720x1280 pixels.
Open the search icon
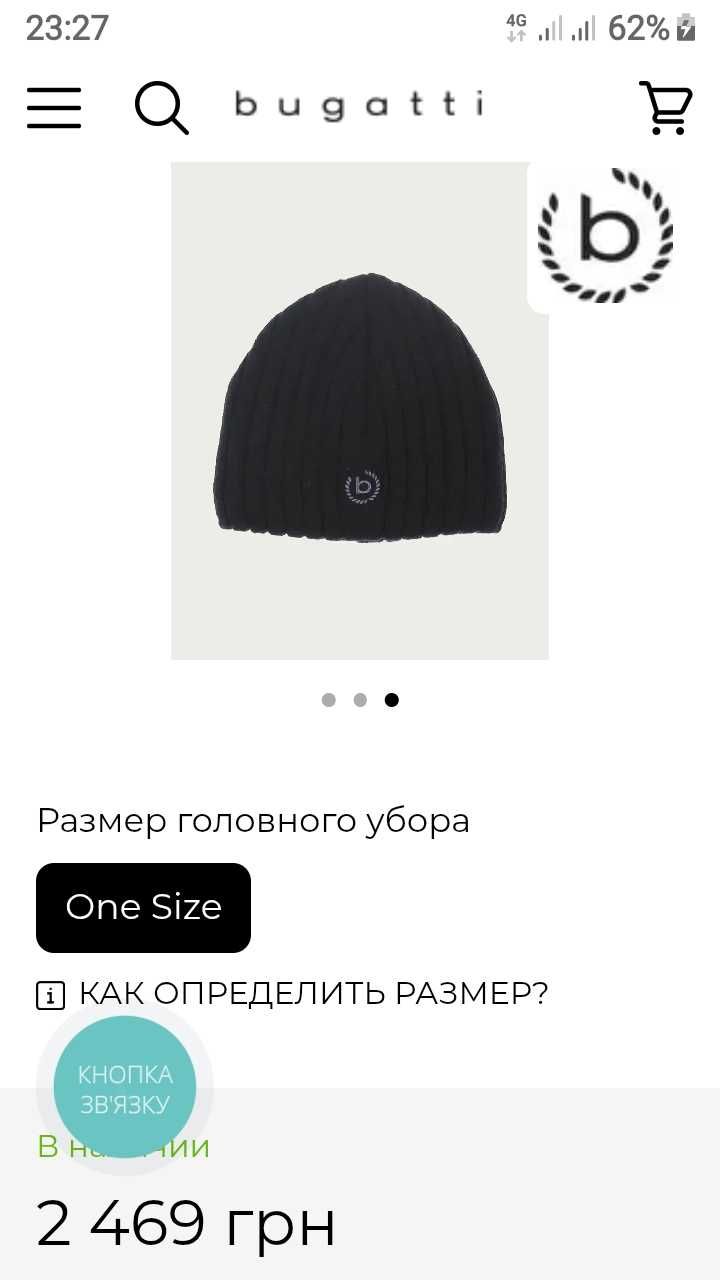click(161, 107)
